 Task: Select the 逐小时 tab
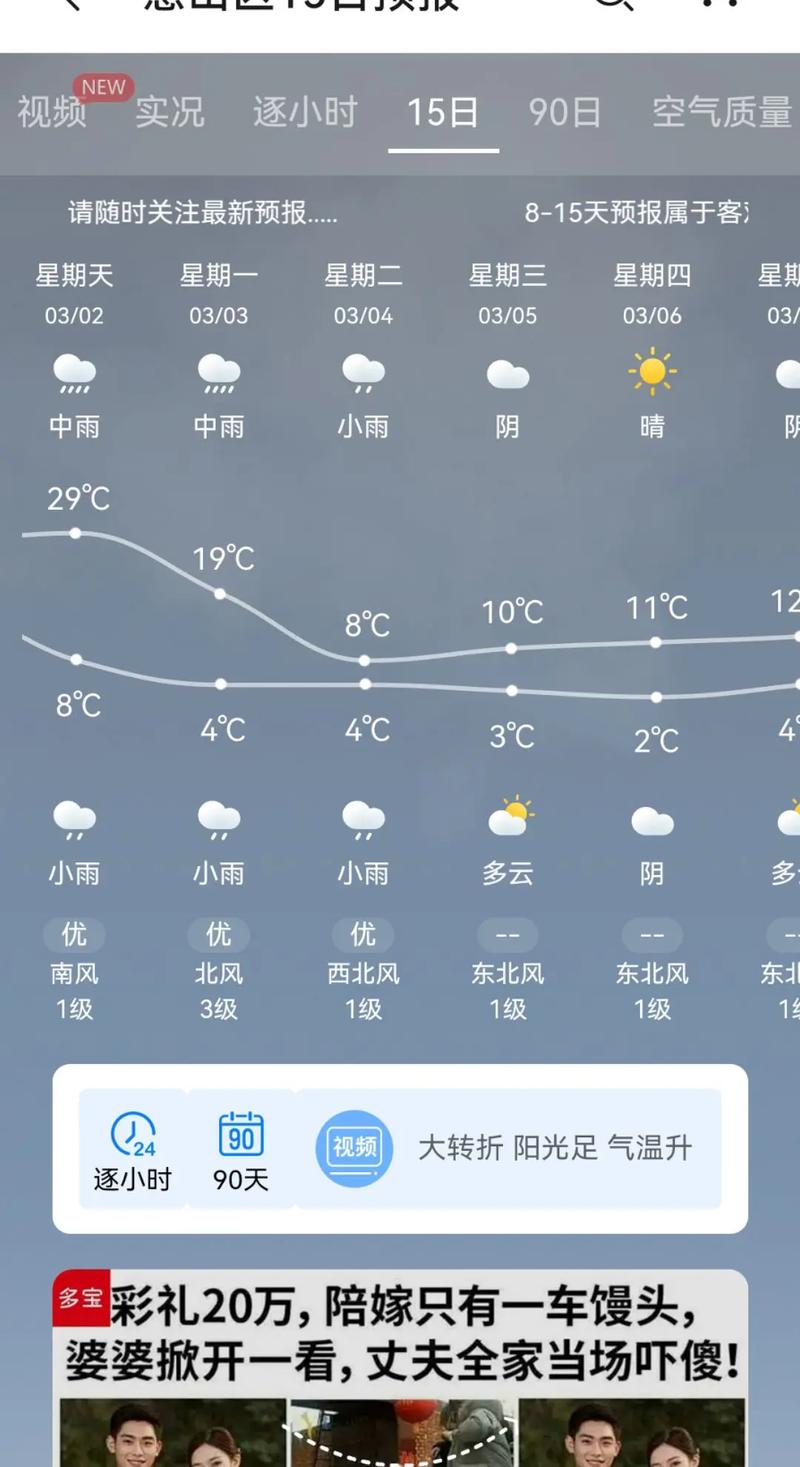[303, 113]
